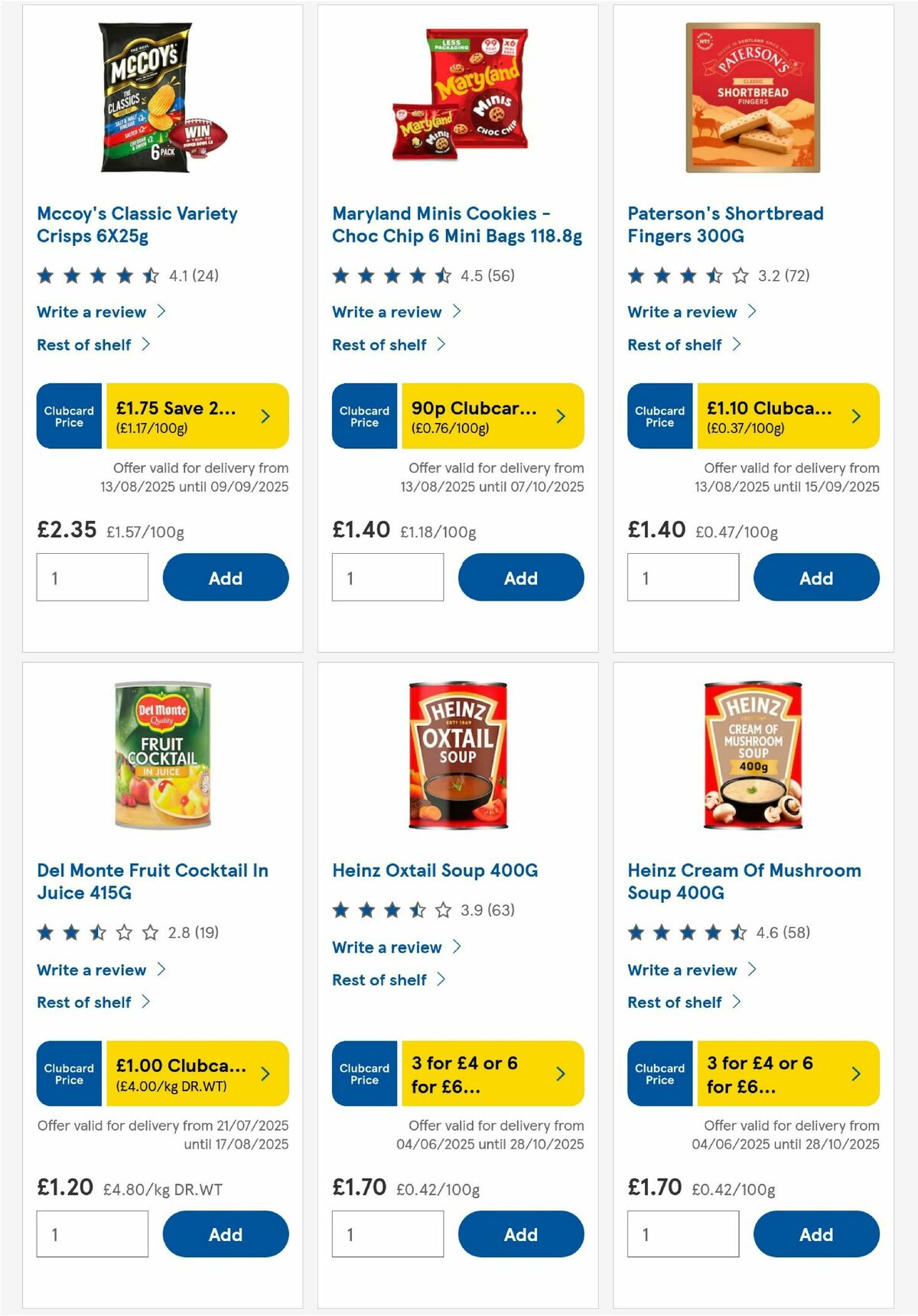Select the quantity field for Heinz Mushroom Soup

coord(682,1233)
